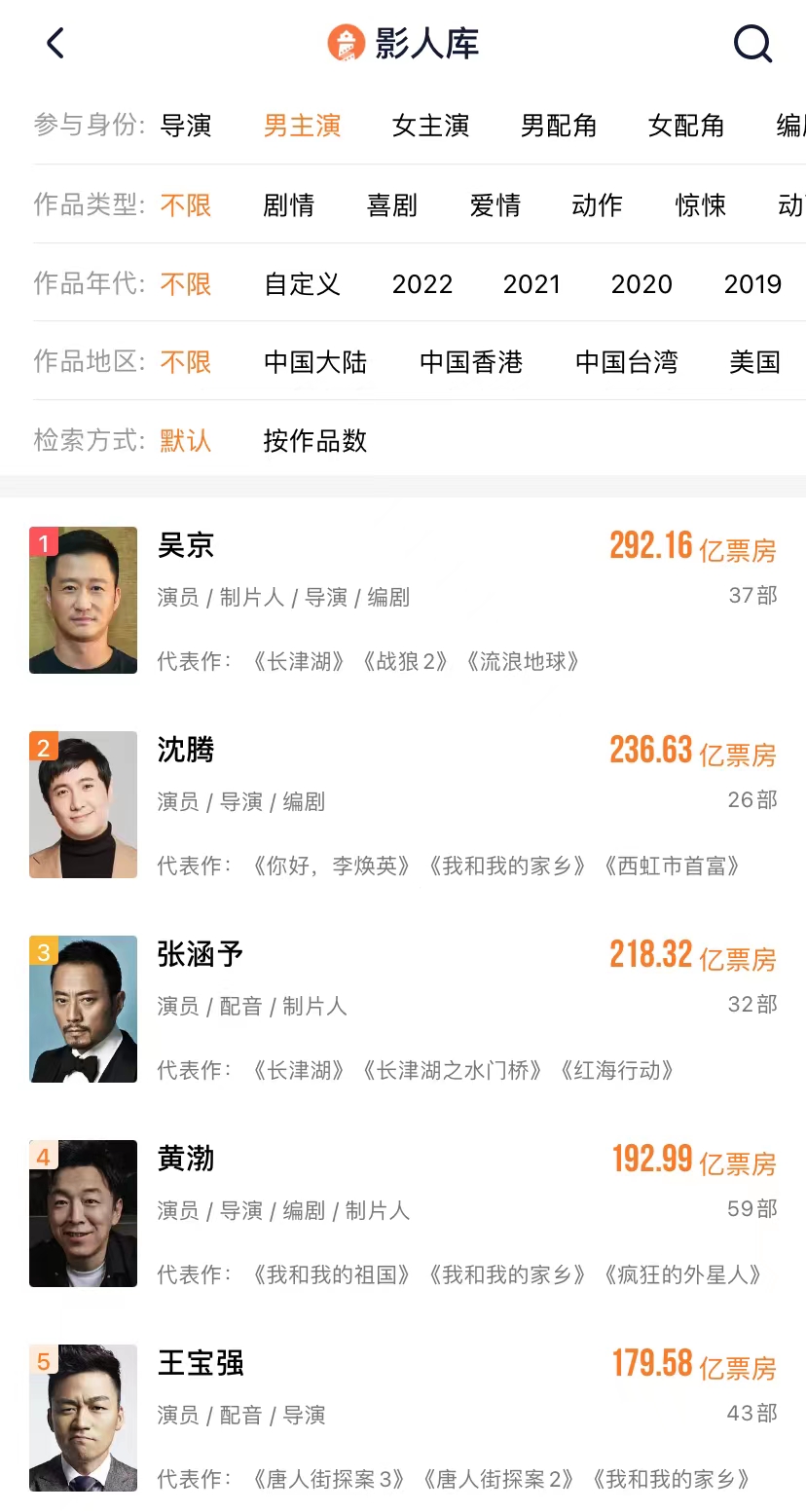This screenshot has height=1512, width=806.
Task: Filter region by 中国香港
Action: coord(471,362)
